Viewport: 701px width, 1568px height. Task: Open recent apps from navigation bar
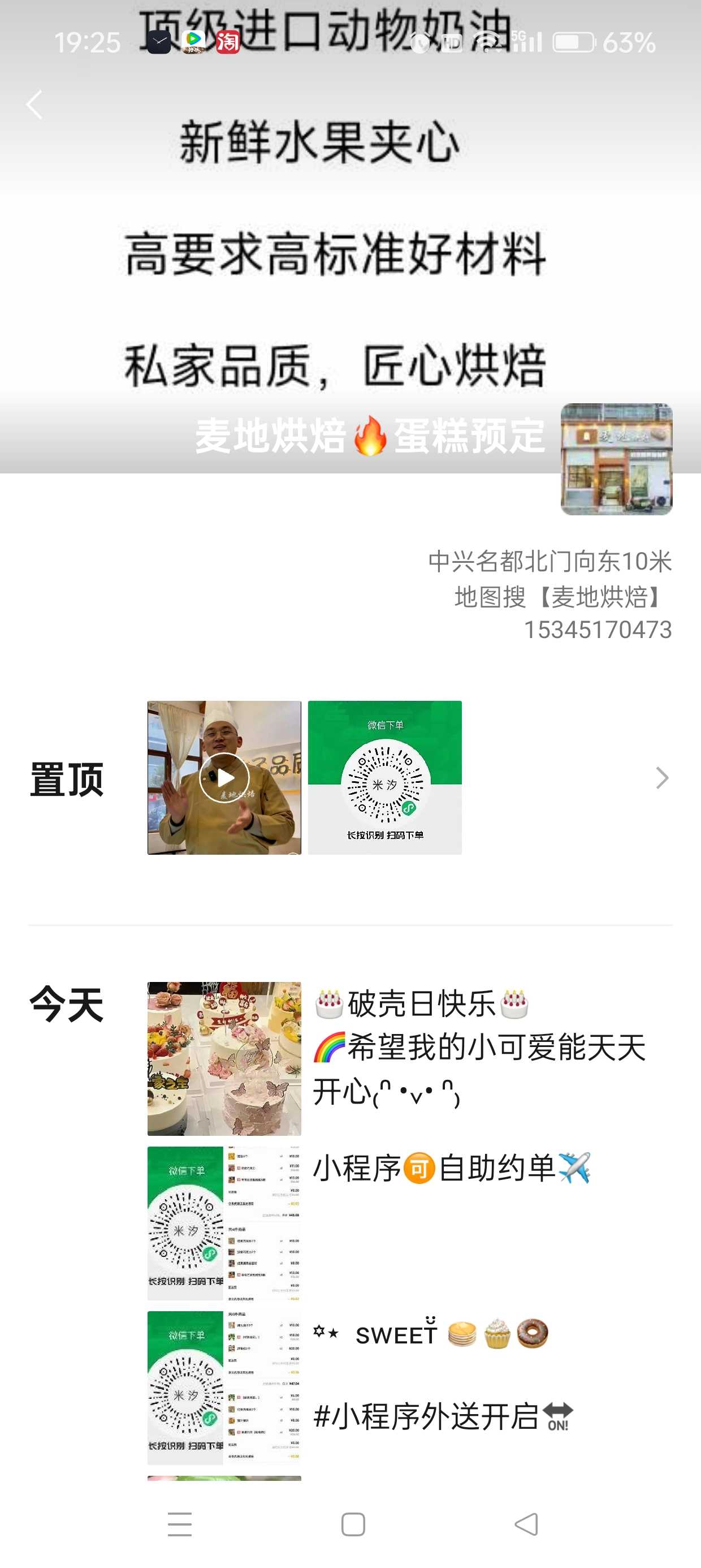pos(180,1524)
